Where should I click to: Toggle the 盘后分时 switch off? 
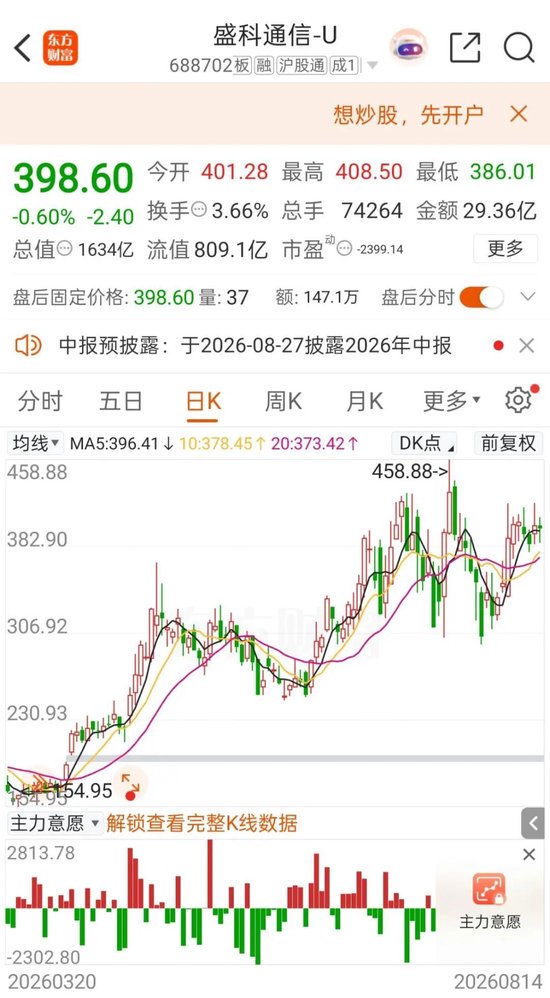481,297
